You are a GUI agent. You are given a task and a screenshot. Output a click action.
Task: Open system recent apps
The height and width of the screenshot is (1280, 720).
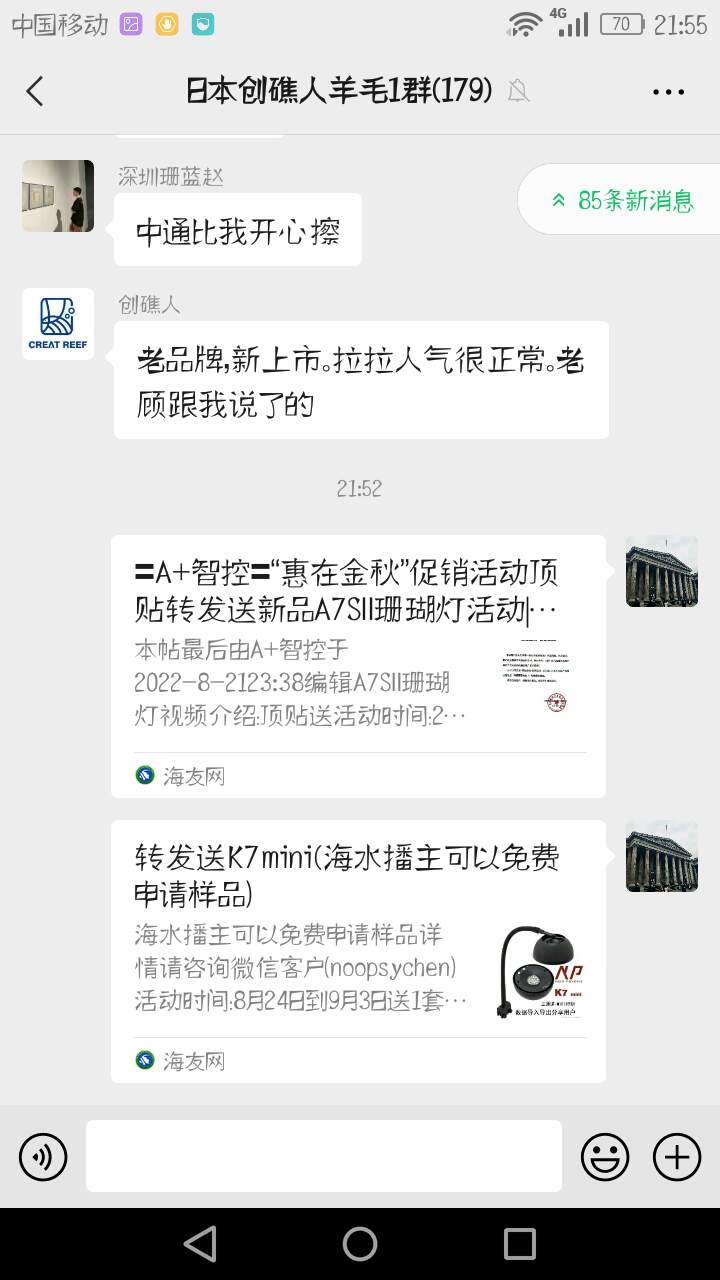(x=520, y=1244)
